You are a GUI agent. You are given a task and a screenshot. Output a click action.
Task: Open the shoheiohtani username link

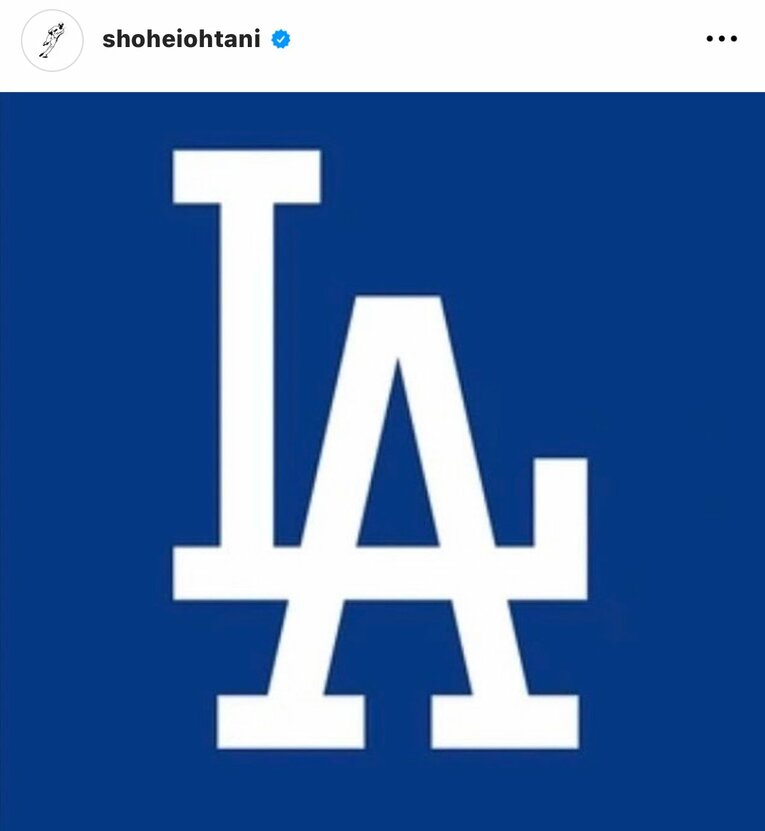(182, 40)
